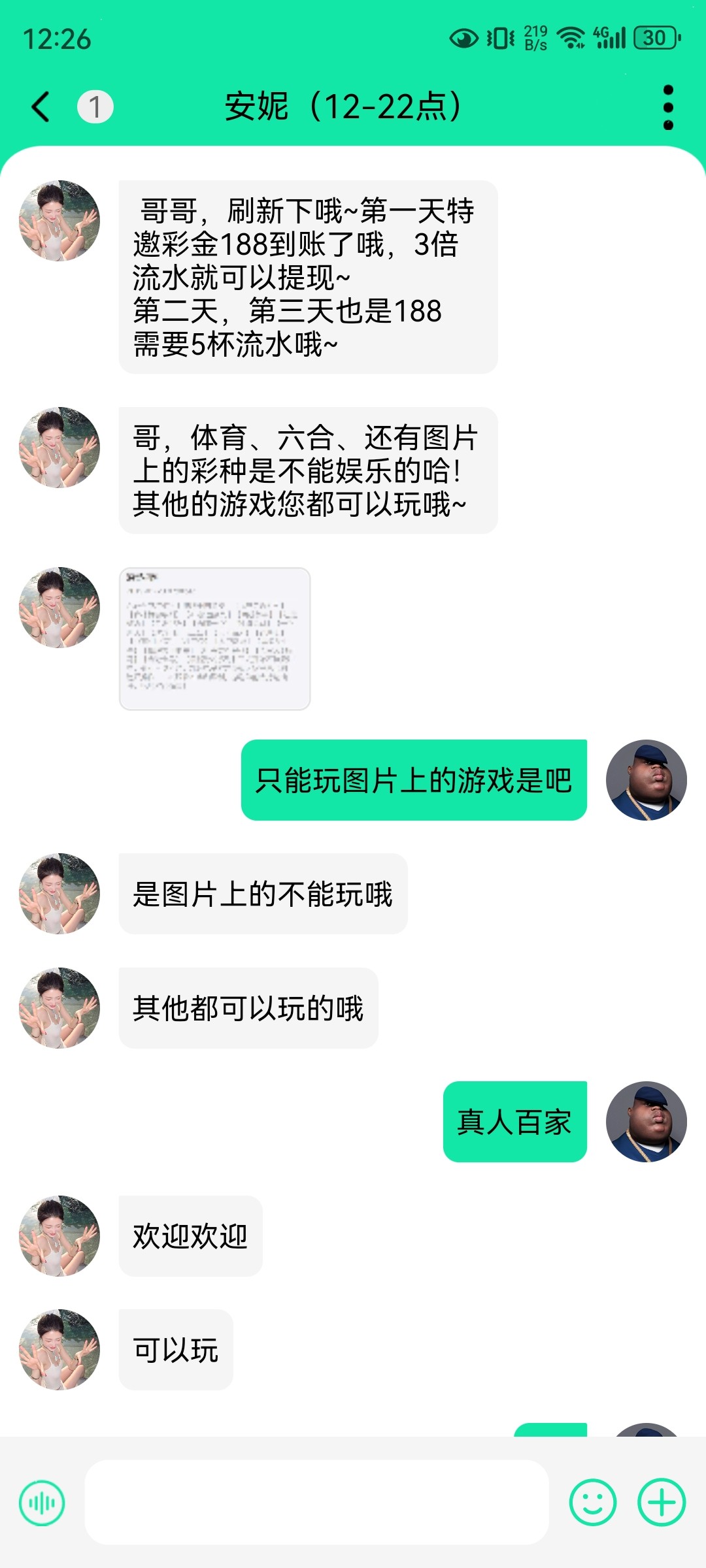View 安妮's avatar beside 欢迎欢迎
706x1568 pixels.
[59, 1236]
